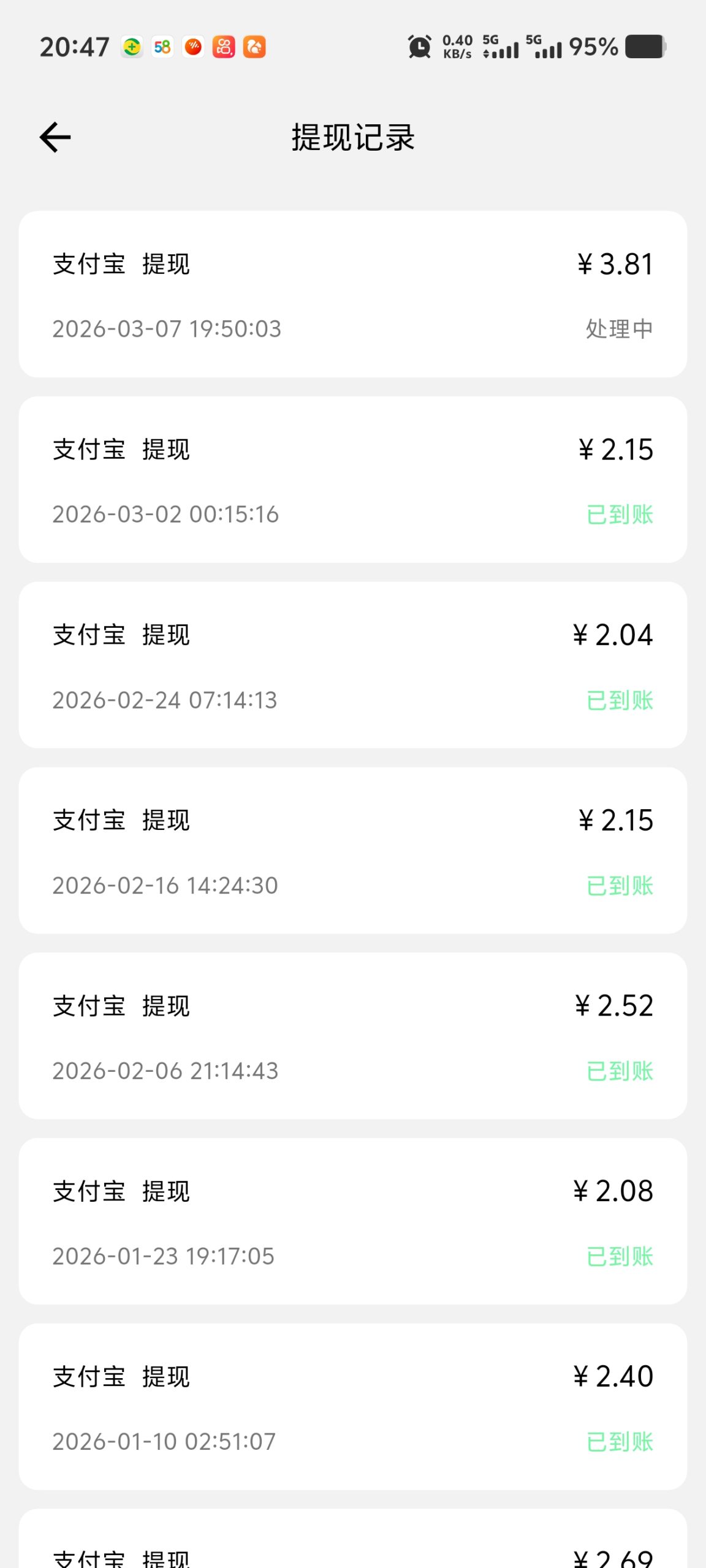
Task: Tap 已到账 on the ¥2.40 January record
Action: coord(618,1441)
